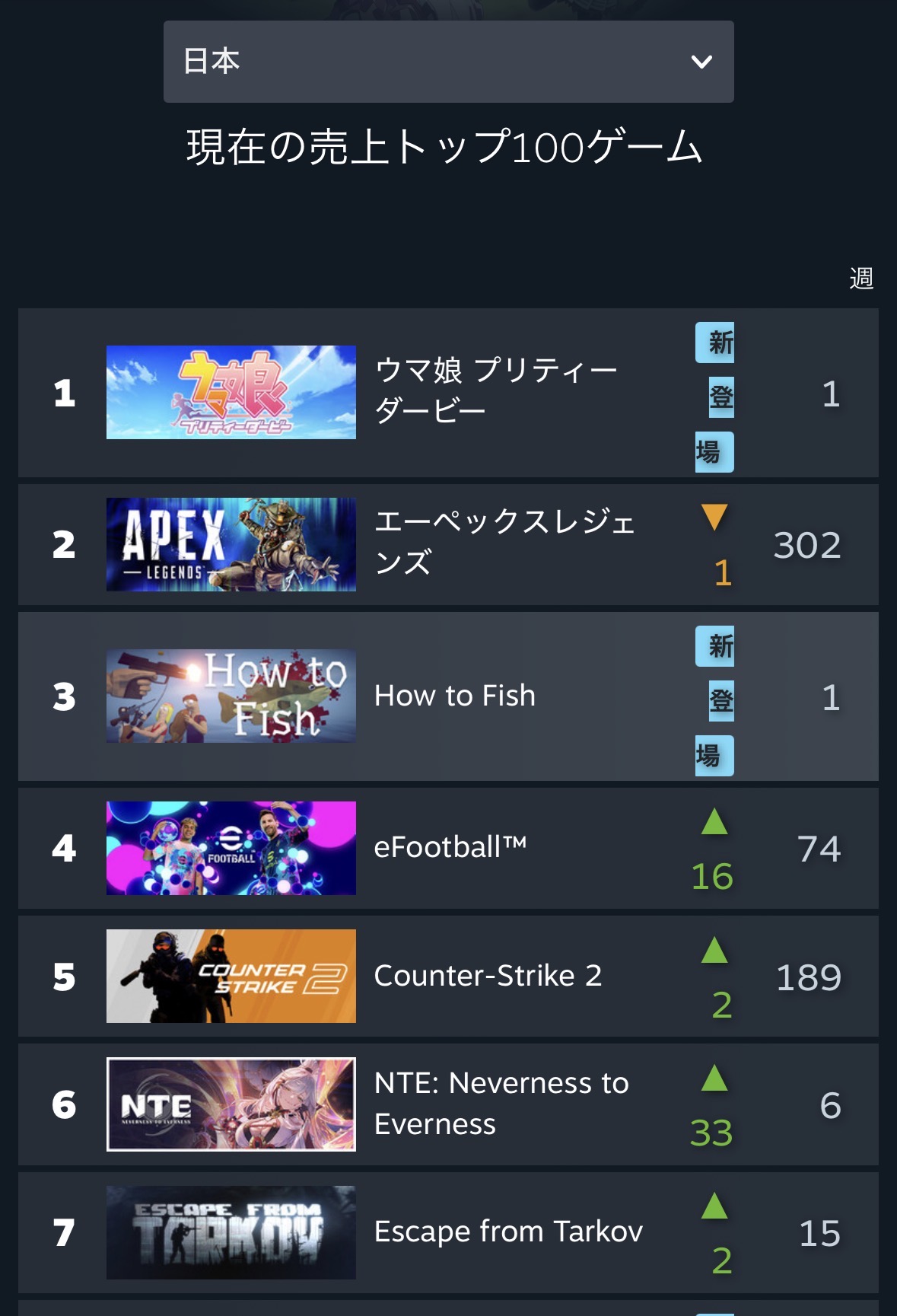This screenshot has height=1316, width=897.
Task: Open Escape from Tarkov listing
Action: click(448, 1233)
